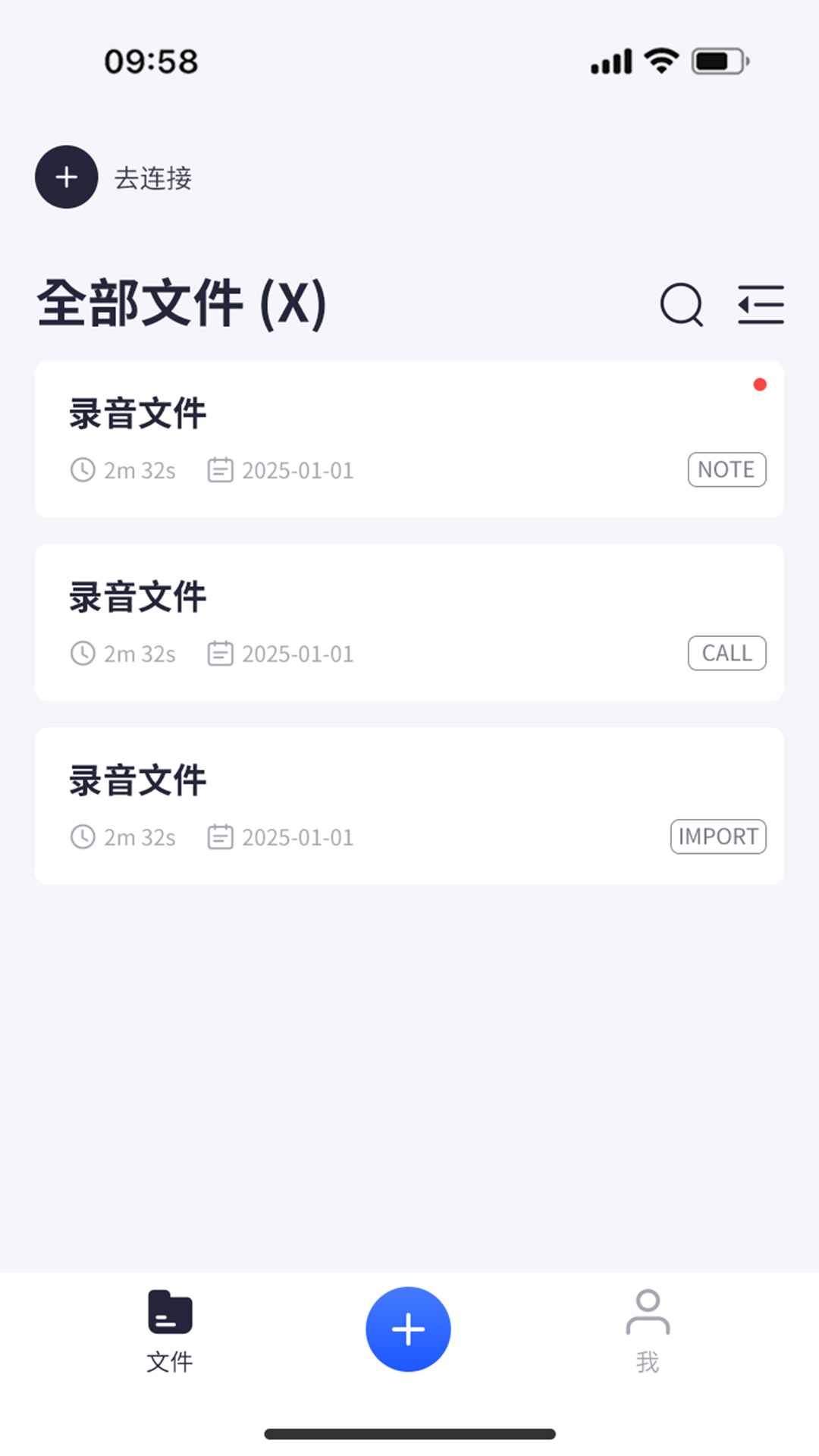Expand the 全部文件 (X) list header
The width and height of the screenshot is (819, 1456).
[180, 303]
